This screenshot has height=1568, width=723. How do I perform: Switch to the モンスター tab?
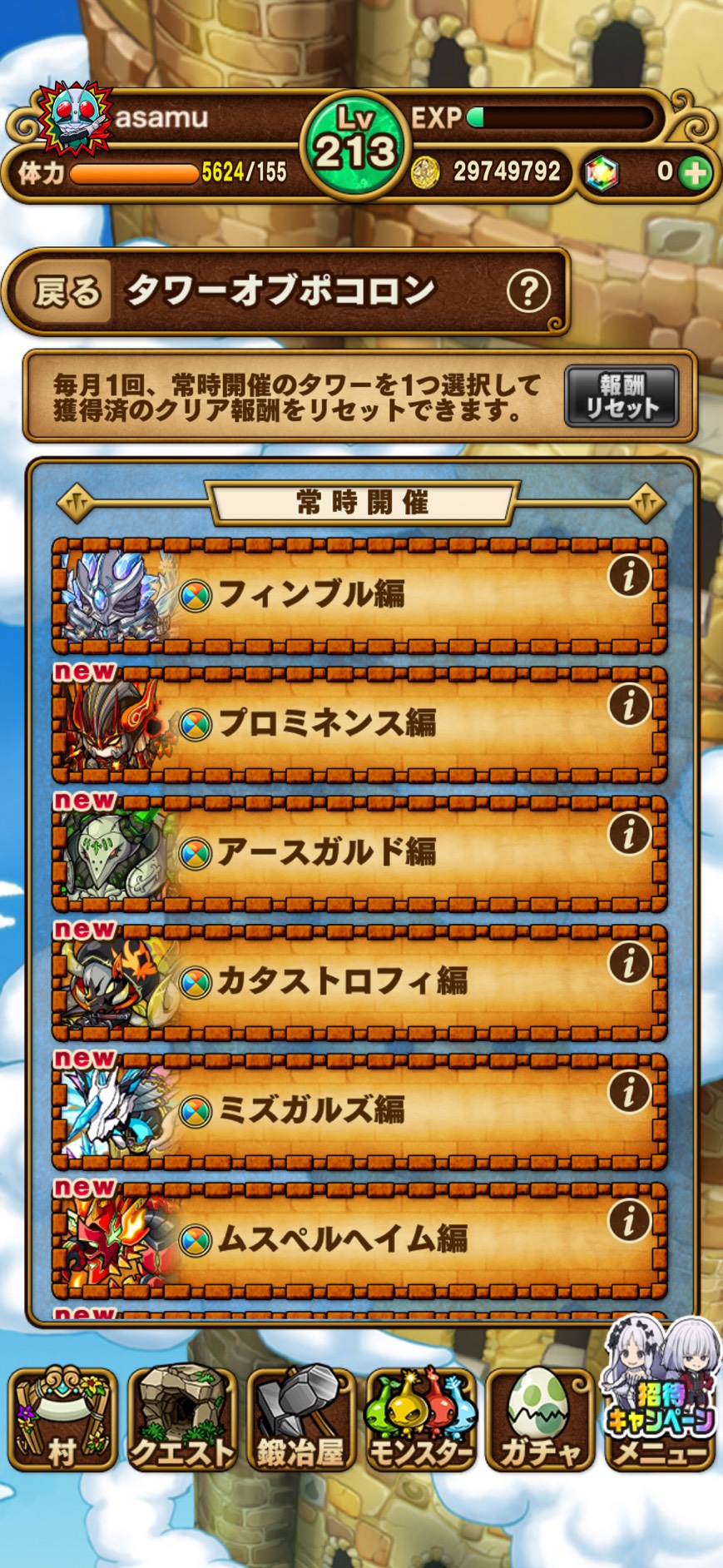point(420,1419)
